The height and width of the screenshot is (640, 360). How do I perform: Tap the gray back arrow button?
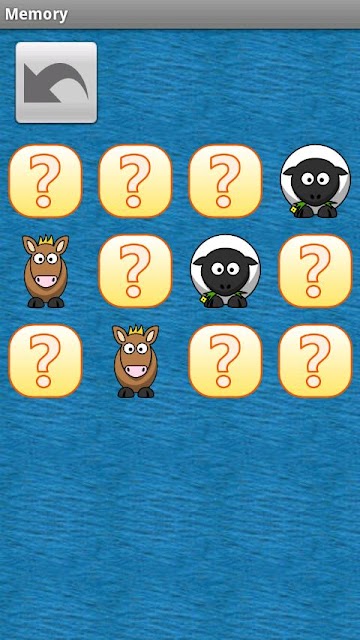(56, 82)
